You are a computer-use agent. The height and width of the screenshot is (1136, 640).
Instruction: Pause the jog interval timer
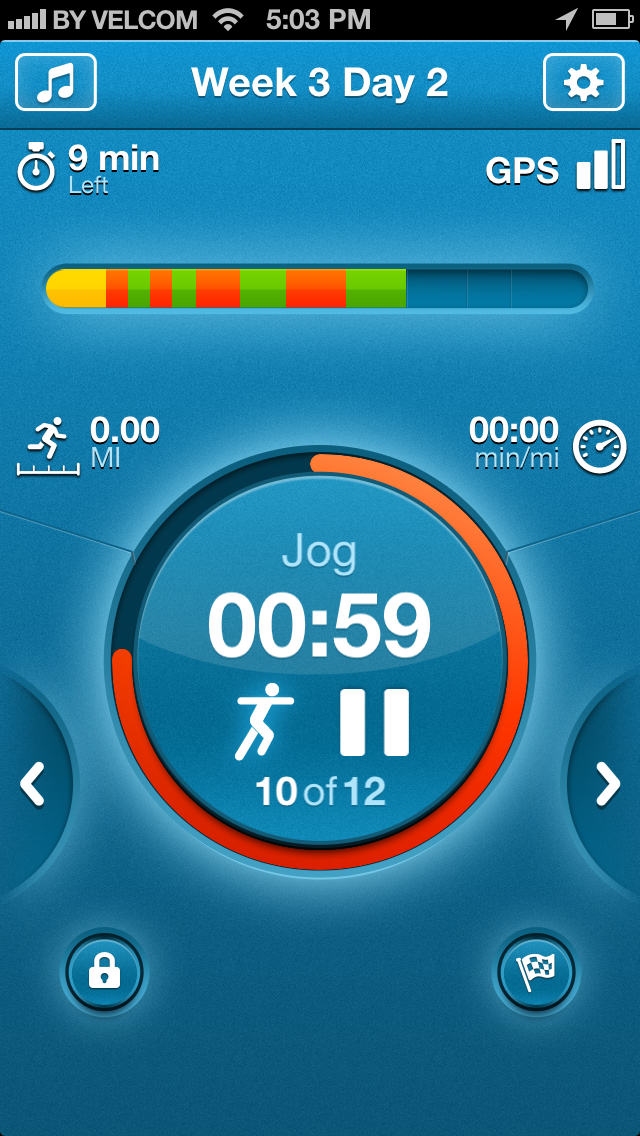coord(374,721)
